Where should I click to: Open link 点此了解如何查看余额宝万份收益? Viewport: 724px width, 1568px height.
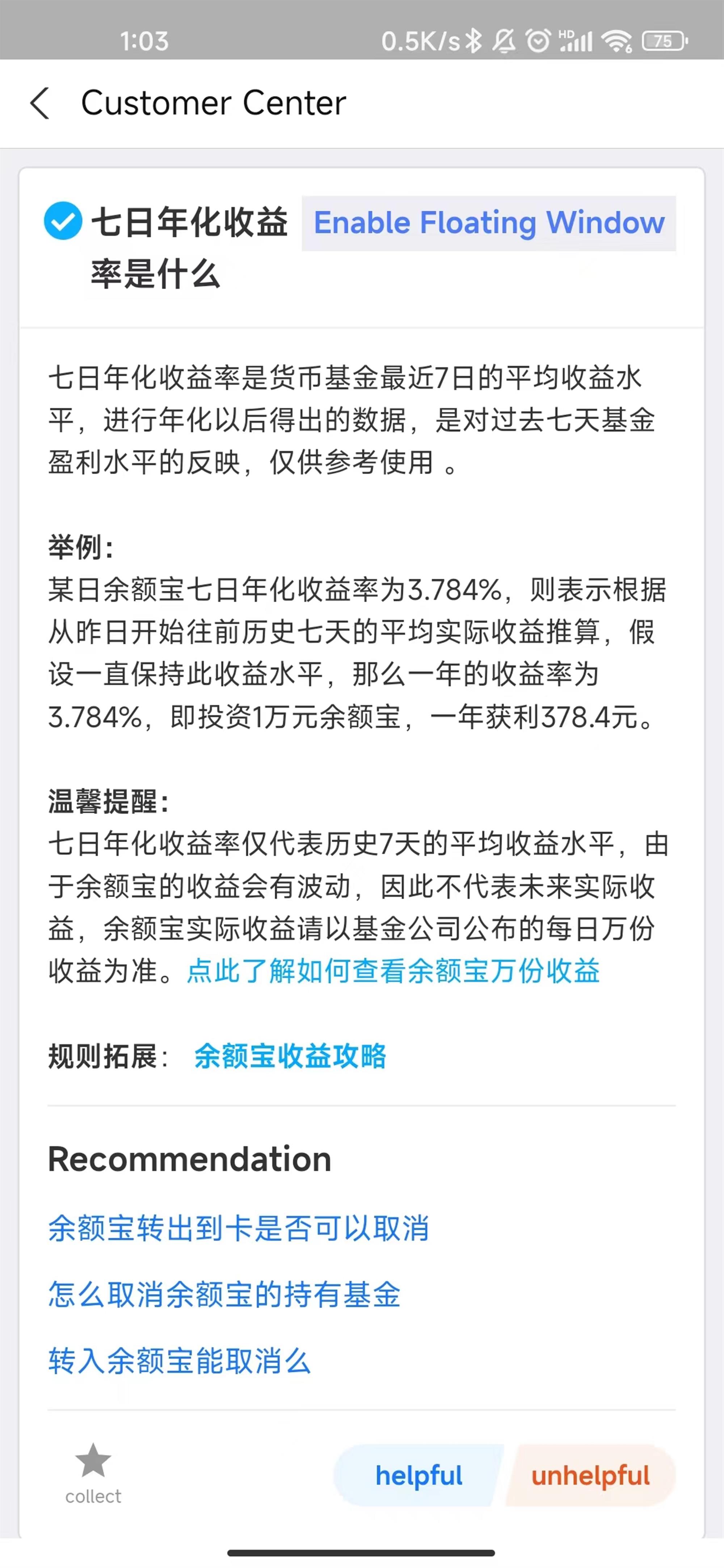pyautogui.click(x=393, y=971)
